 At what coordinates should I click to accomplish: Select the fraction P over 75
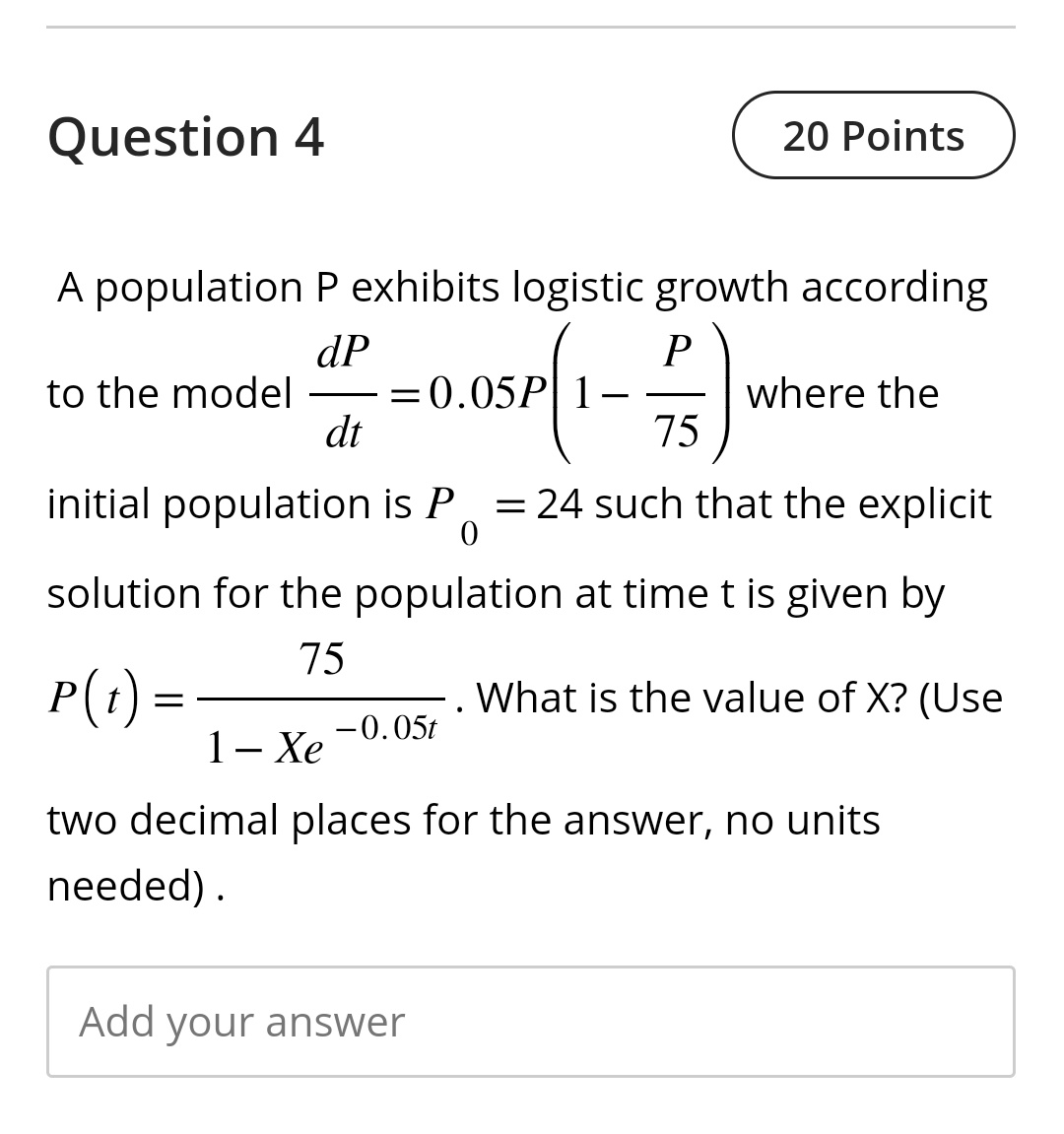coord(679,392)
